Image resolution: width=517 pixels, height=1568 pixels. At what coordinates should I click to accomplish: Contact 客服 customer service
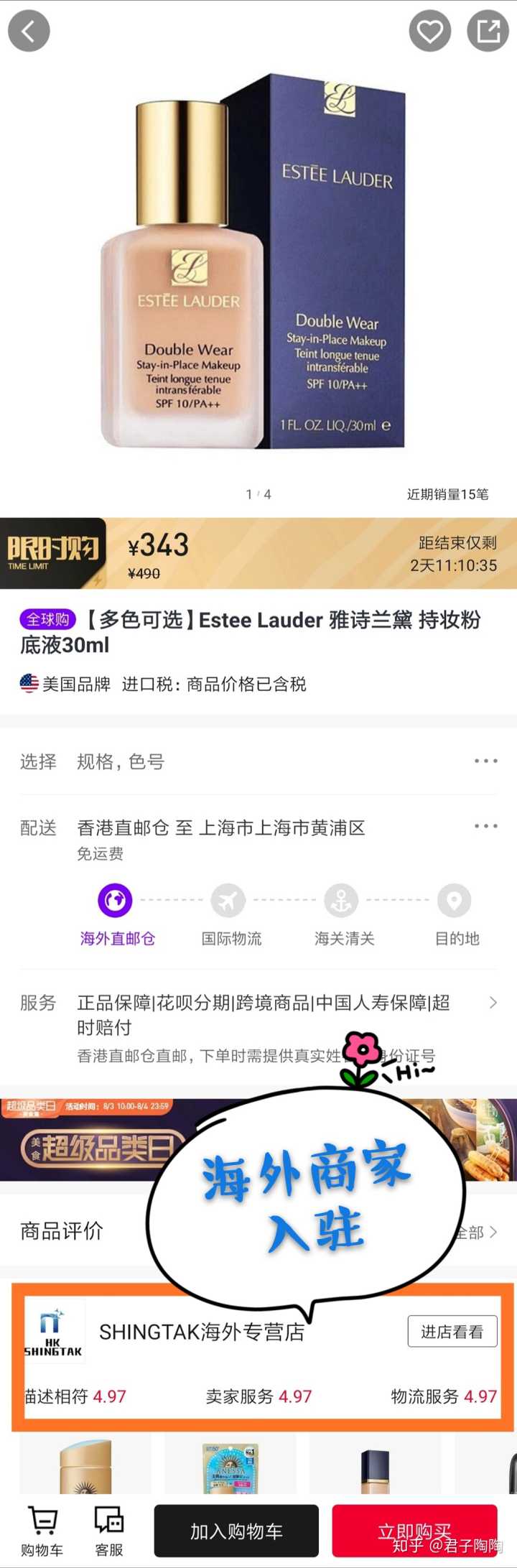point(108,1531)
